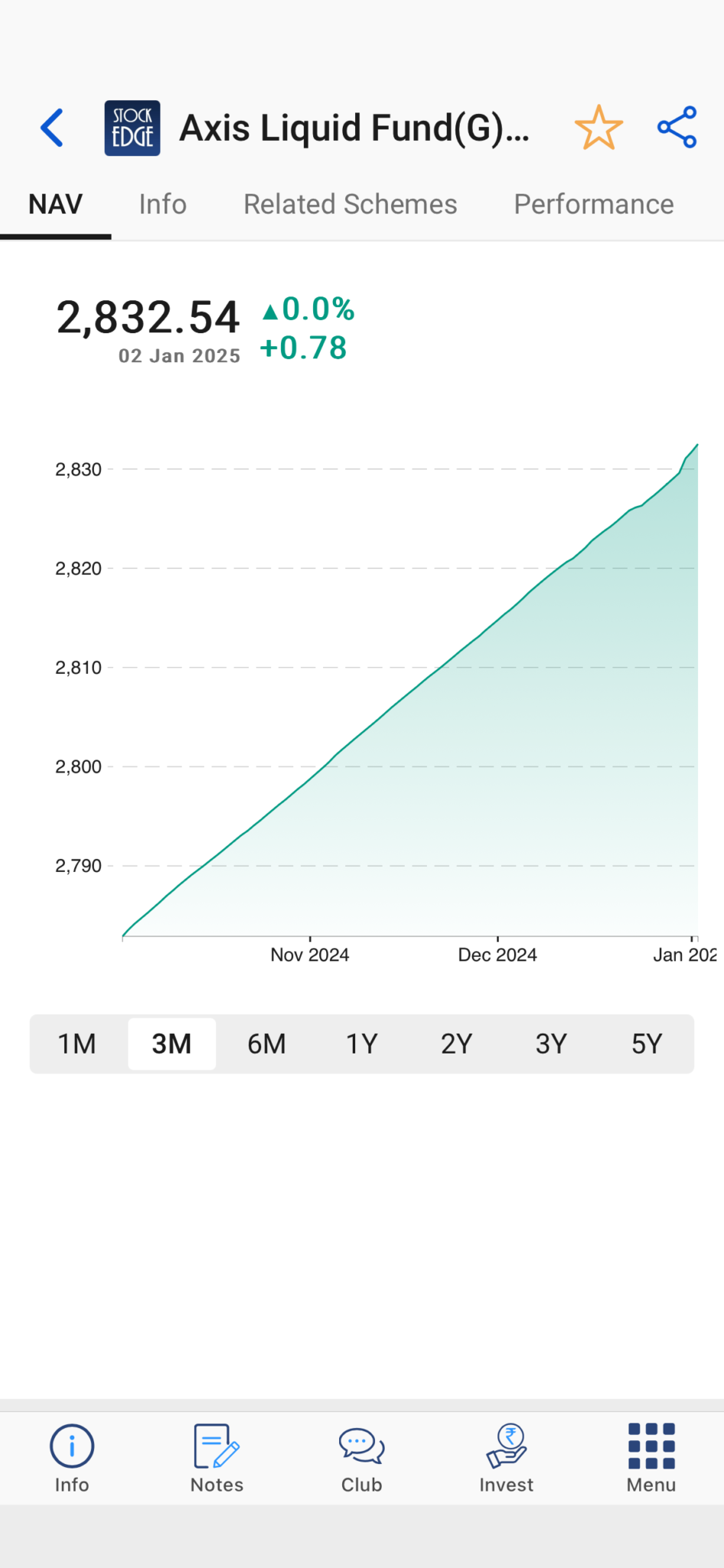Display the 5Y NAV history
Image resolution: width=724 pixels, height=1568 pixels.
point(647,1044)
